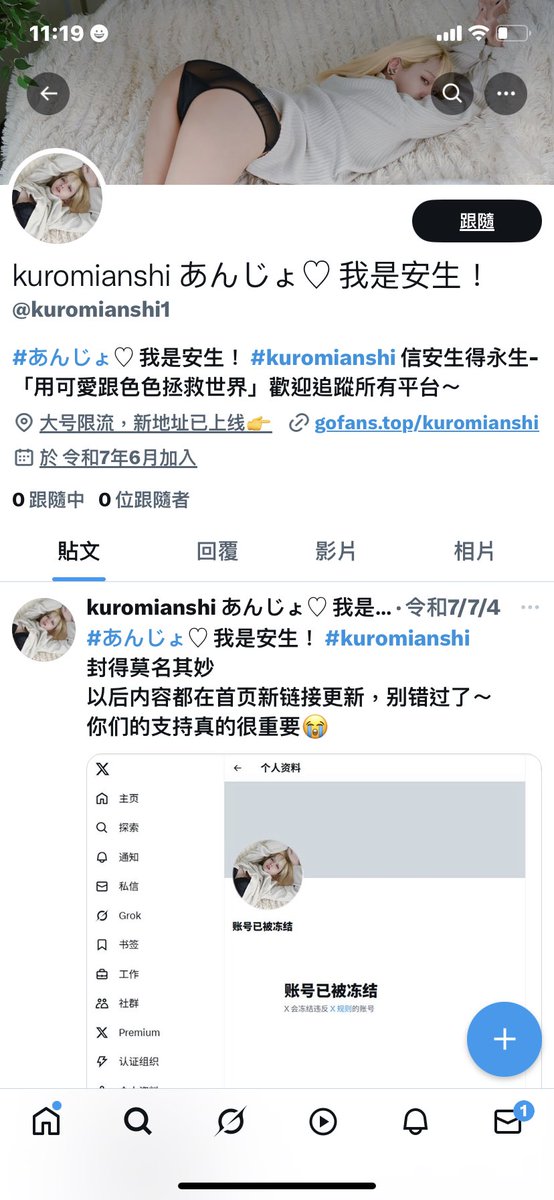Compose a new post with plus button

(x=504, y=1039)
